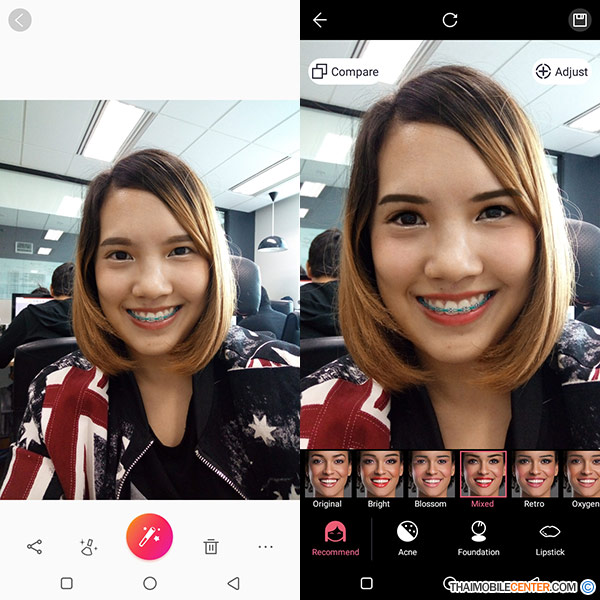Reset edits with the refresh icon
The height and width of the screenshot is (600, 600).
tap(449, 20)
